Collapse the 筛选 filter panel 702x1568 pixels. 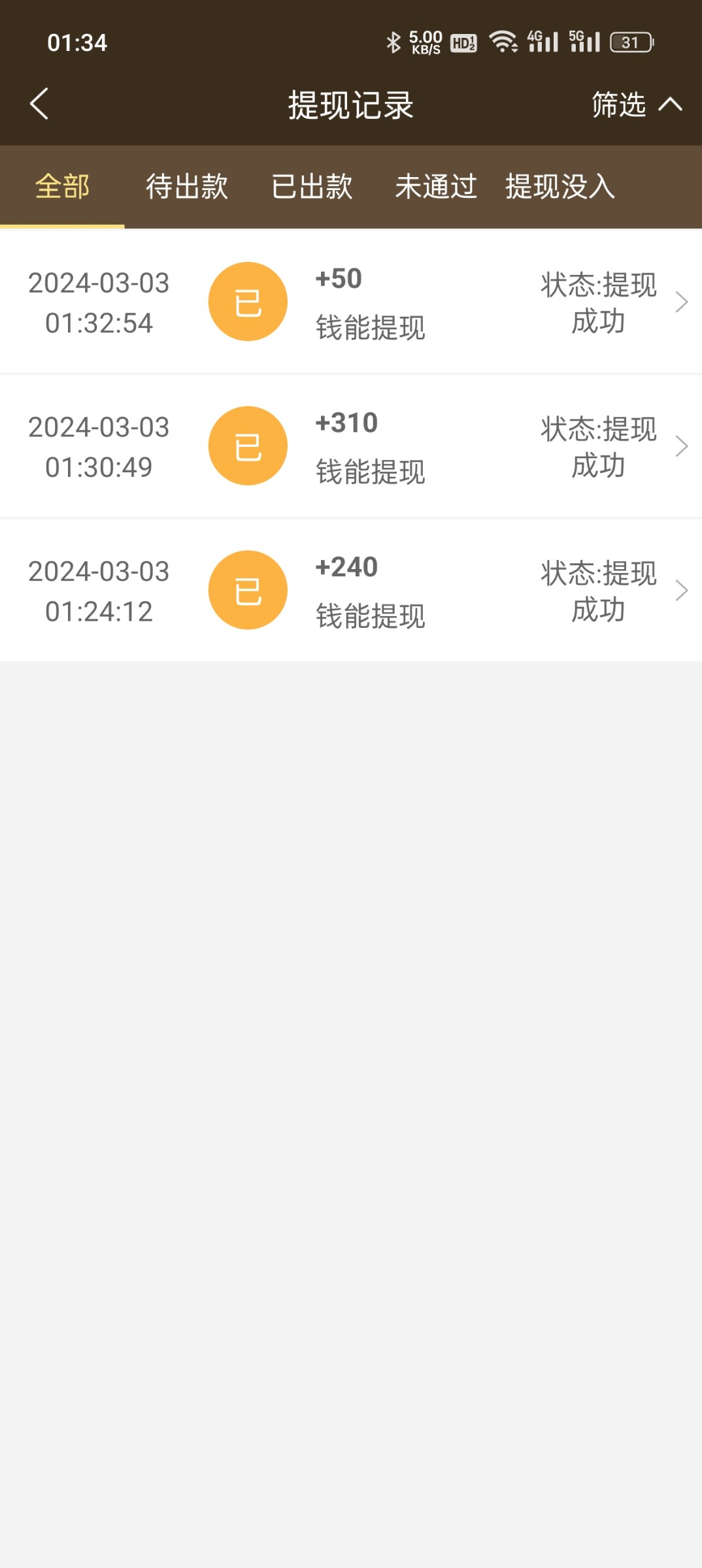pyautogui.click(x=634, y=105)
